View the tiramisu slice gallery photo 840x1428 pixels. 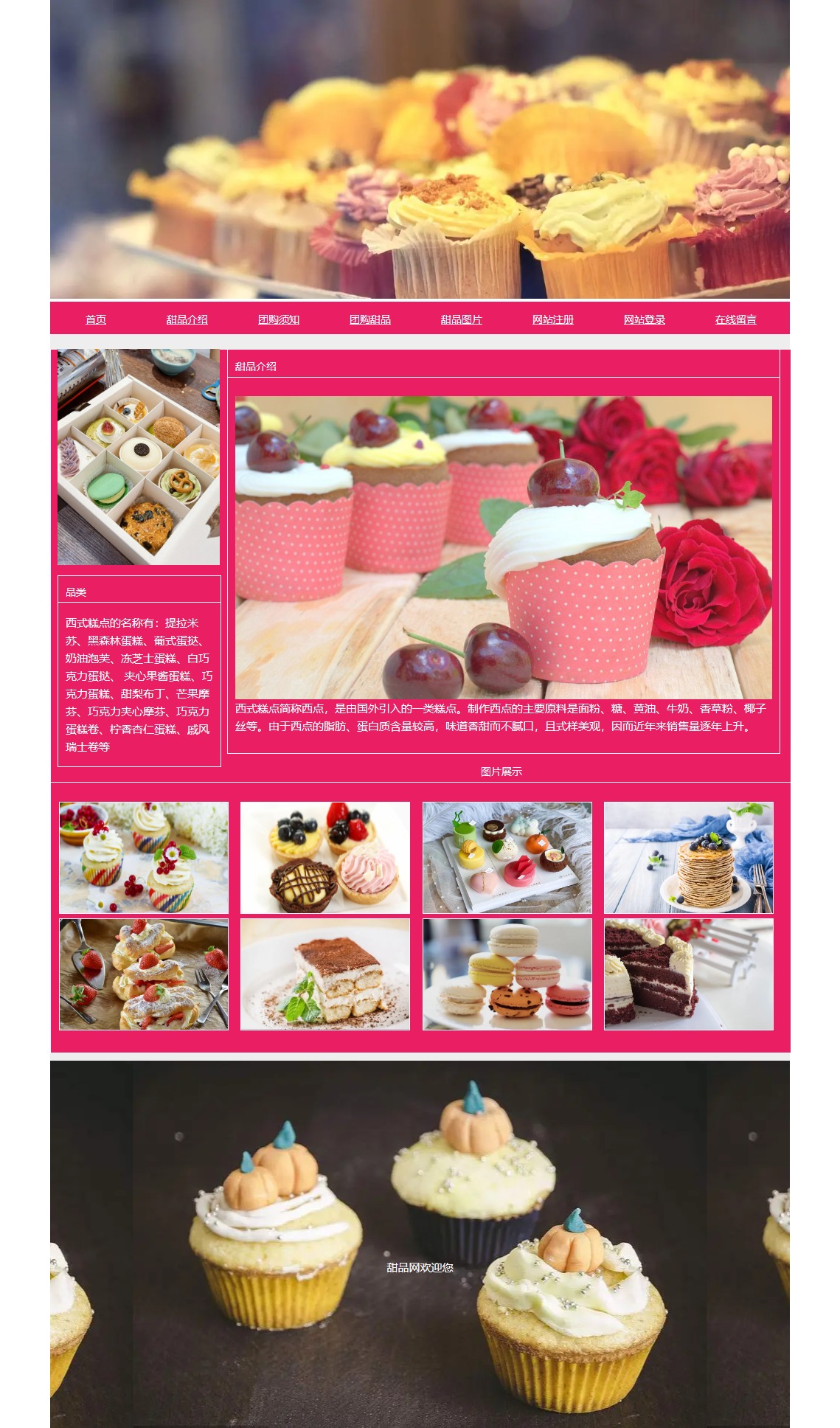[325, 974]
